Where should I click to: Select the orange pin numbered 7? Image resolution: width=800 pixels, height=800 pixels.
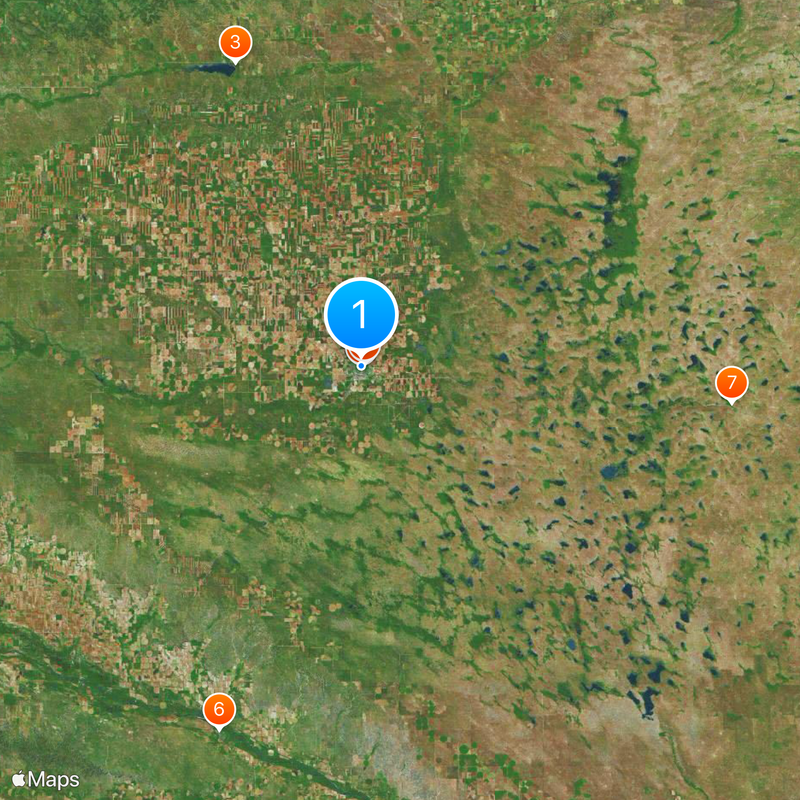(731, 382)
